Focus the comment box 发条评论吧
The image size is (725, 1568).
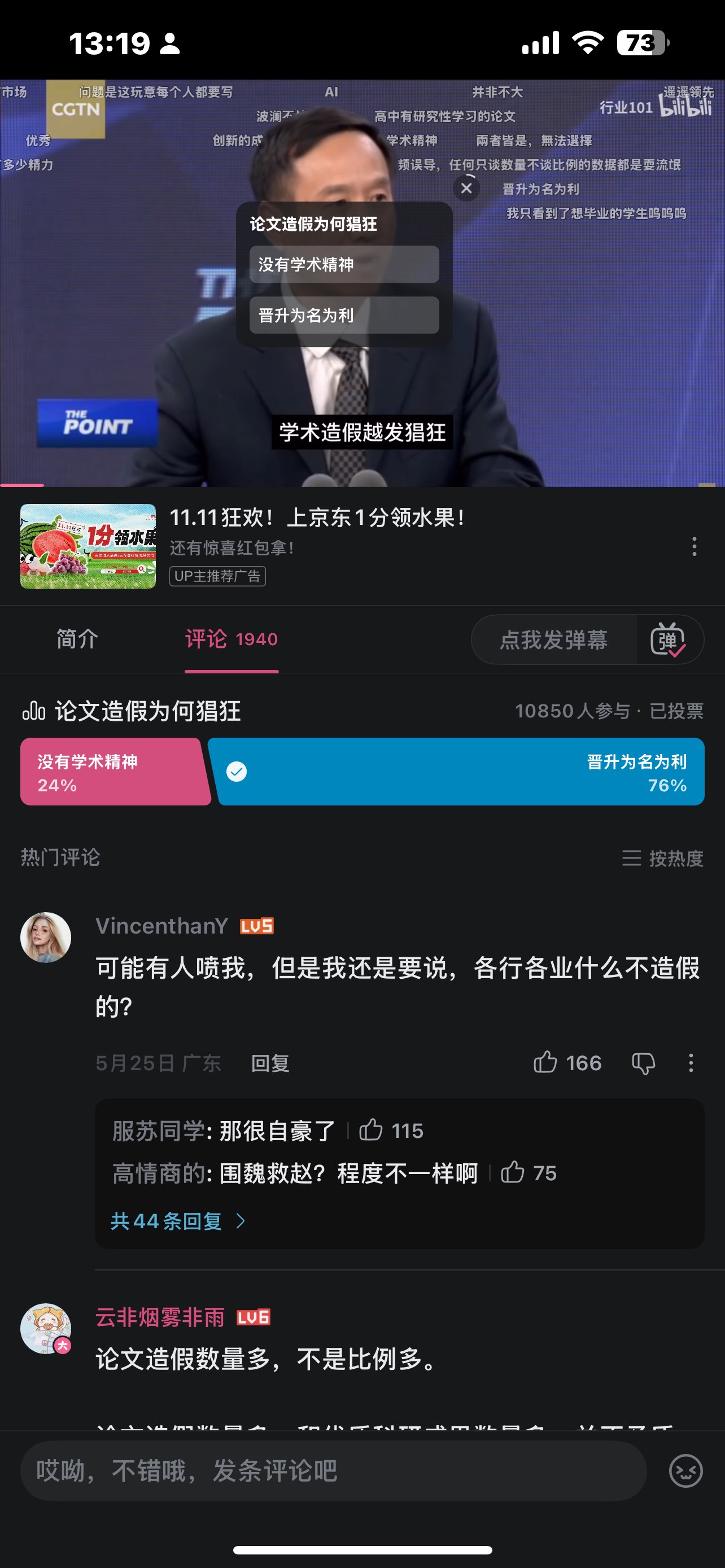[x=333, y=1470]
